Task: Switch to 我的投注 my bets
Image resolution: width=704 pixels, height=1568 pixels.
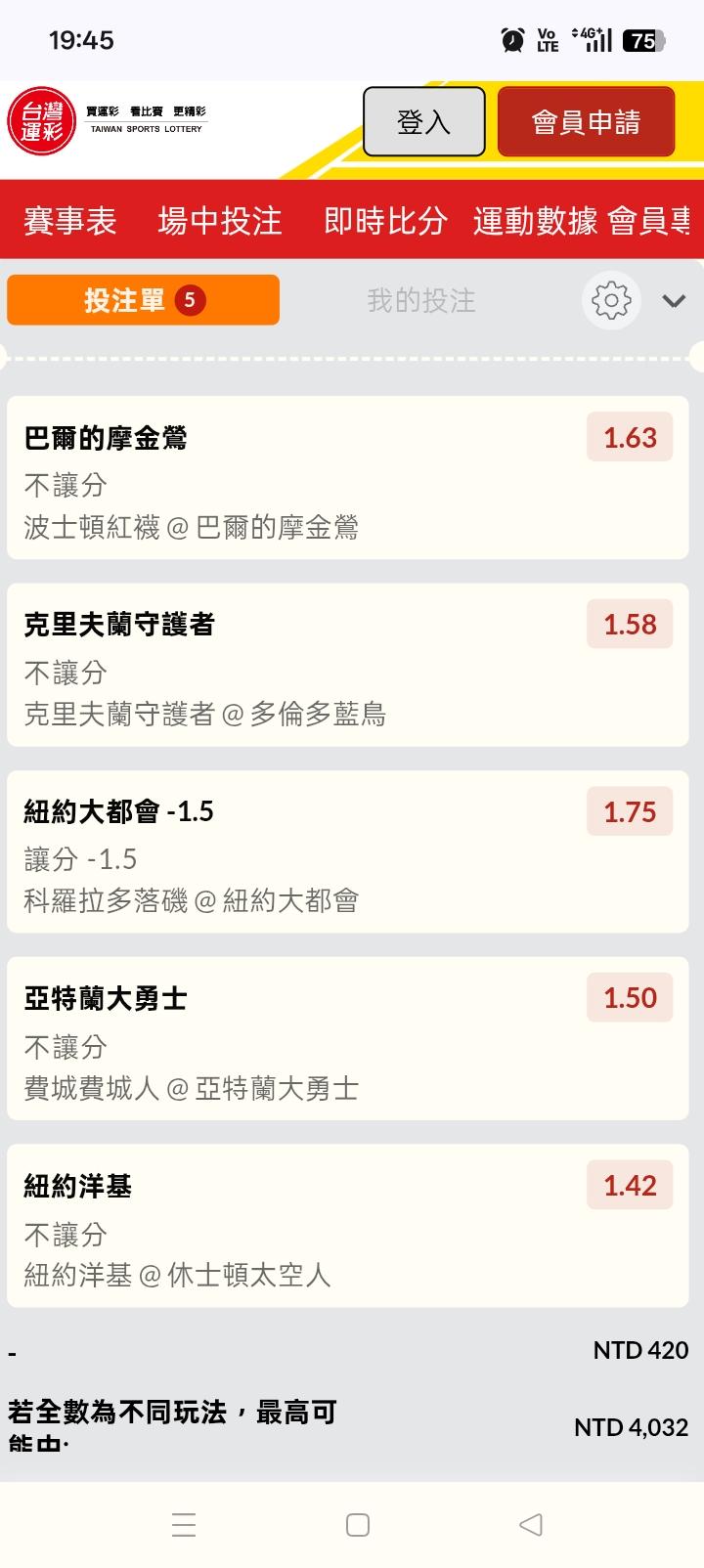Action: pos(420,300)
